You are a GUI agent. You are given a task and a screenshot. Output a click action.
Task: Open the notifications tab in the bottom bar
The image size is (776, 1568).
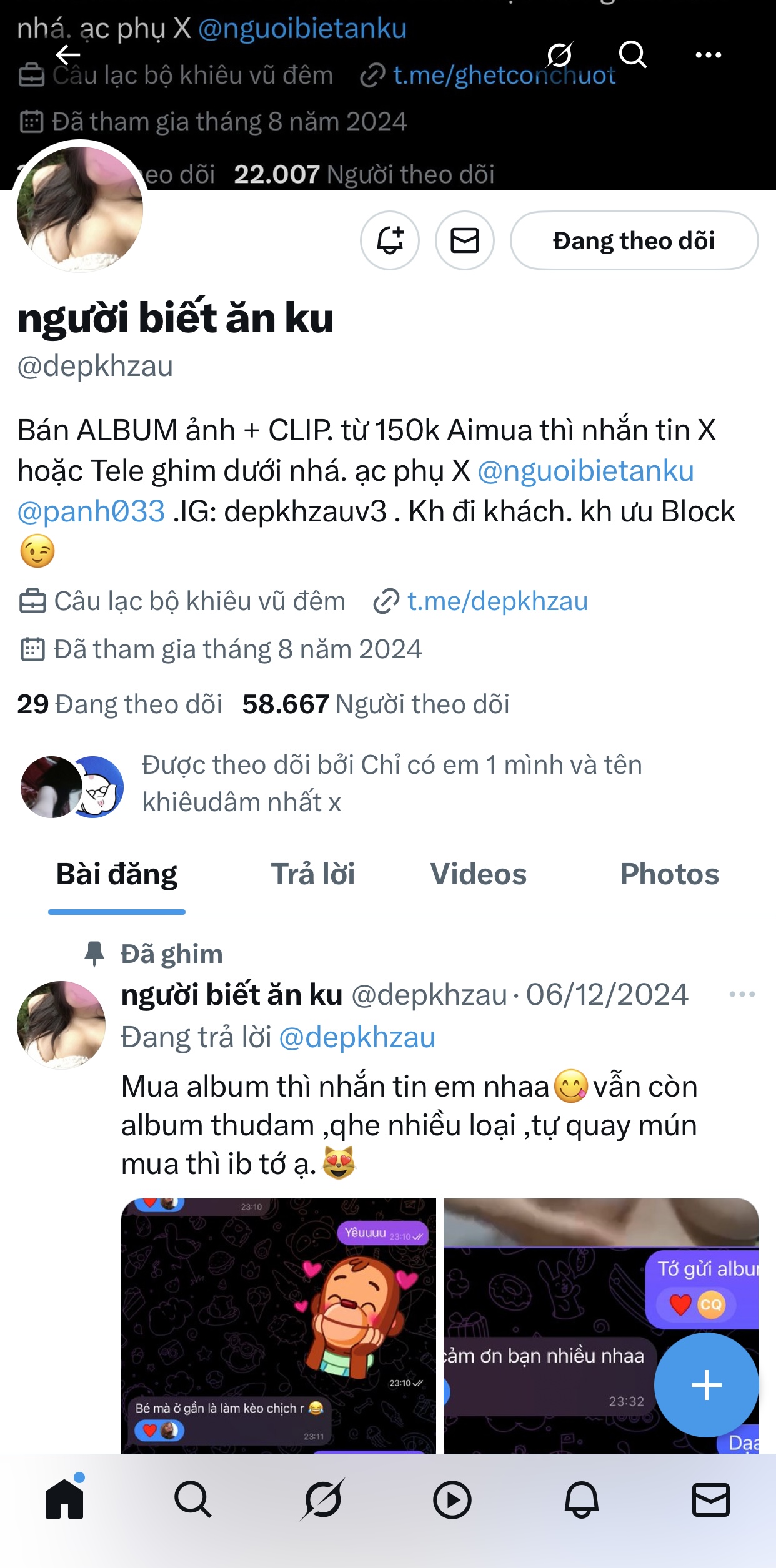582,1500
